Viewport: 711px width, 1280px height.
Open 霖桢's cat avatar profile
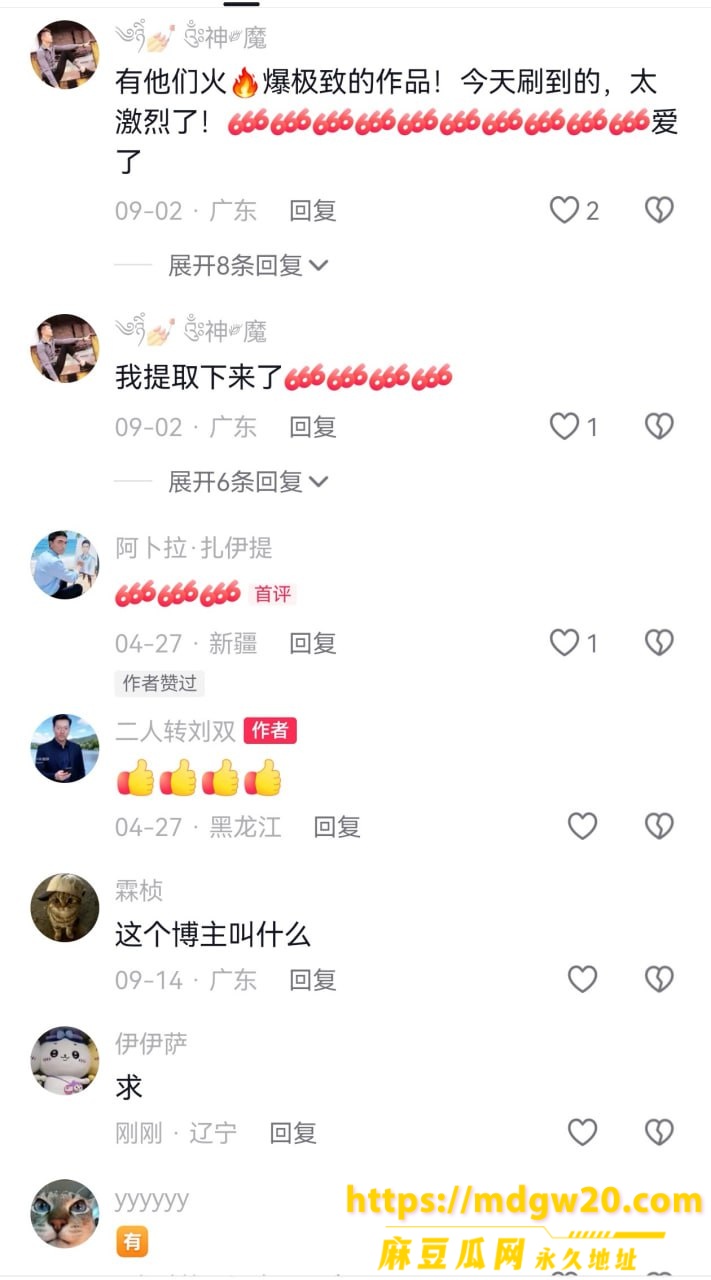65,908
